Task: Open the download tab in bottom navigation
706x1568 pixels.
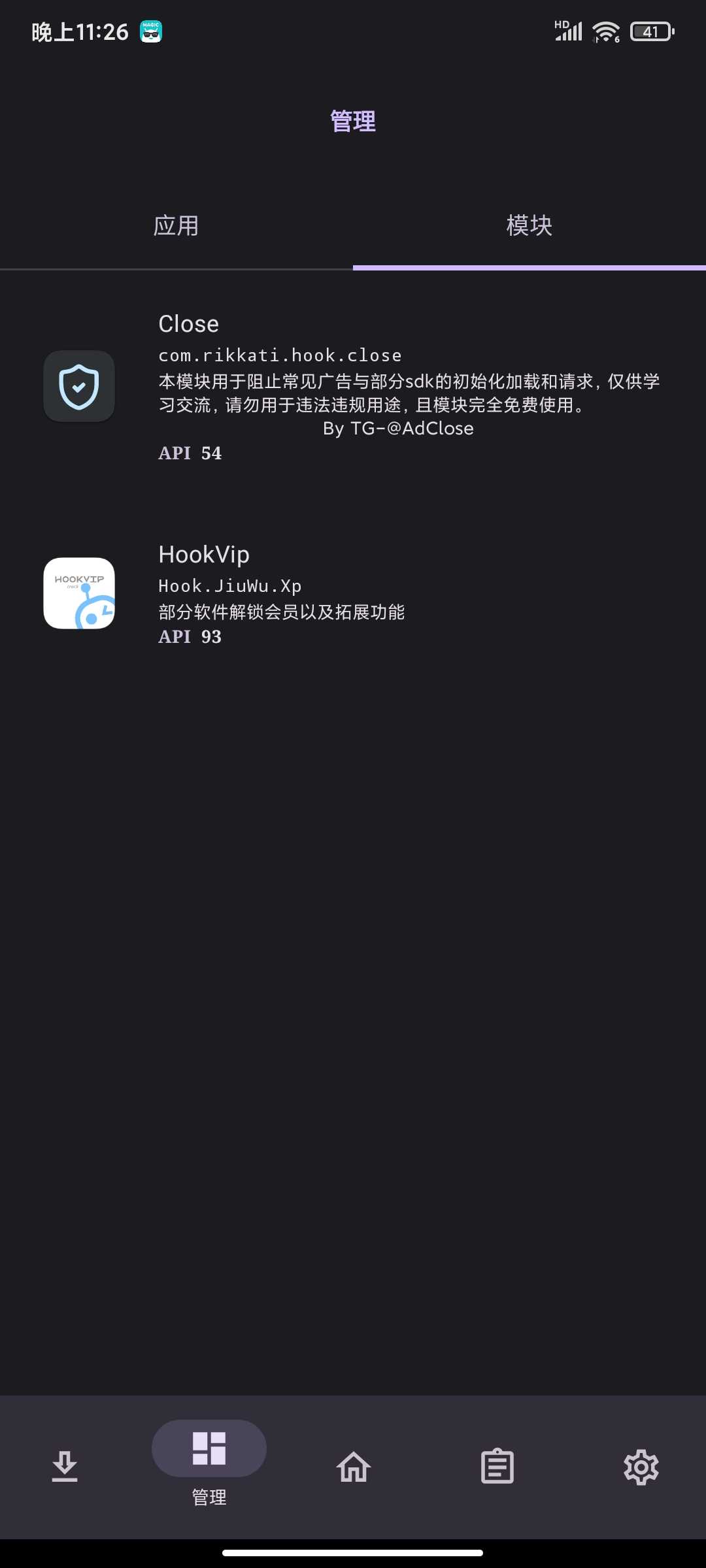Action: point(65,1467)
